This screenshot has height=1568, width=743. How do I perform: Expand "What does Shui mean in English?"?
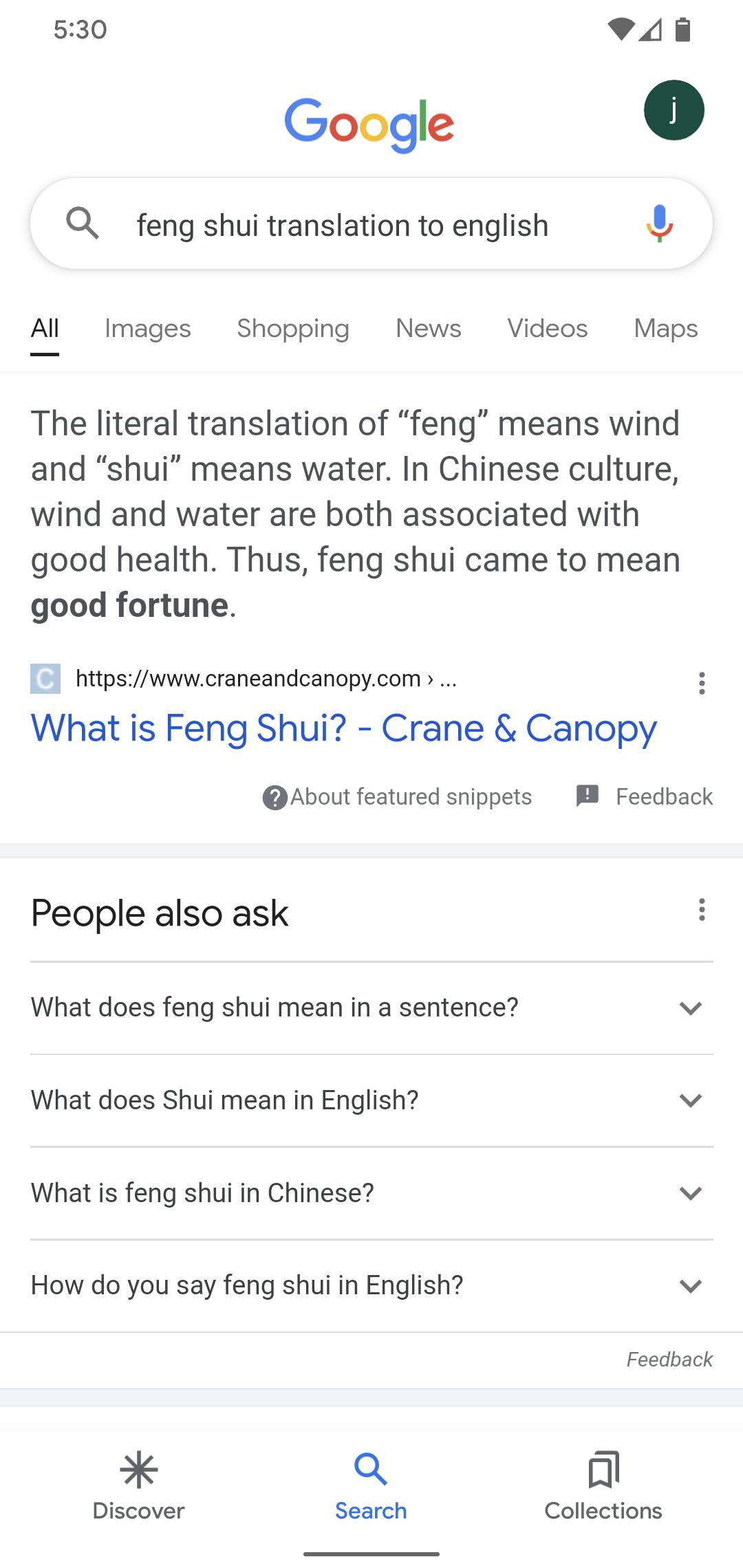click(x=371, y=1100)
